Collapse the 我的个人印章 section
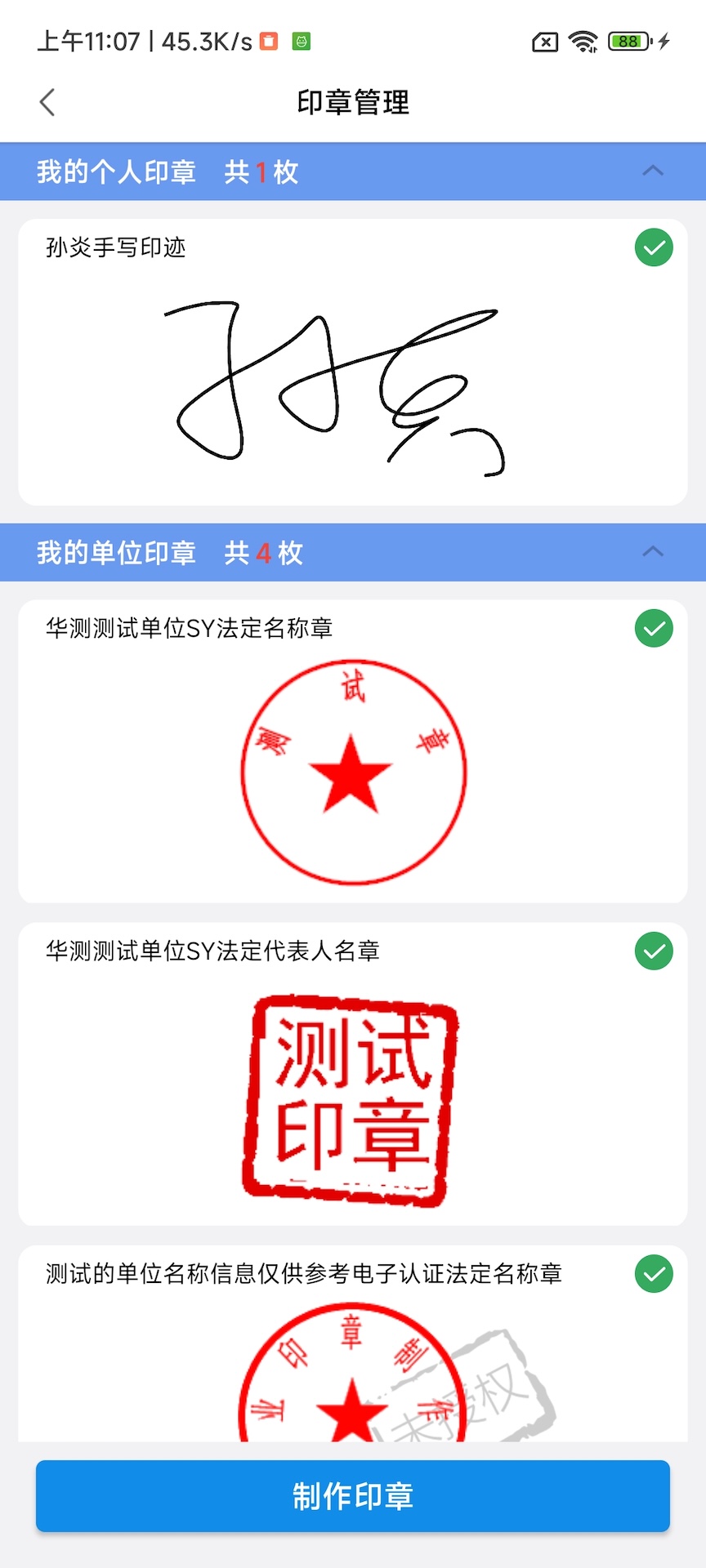 click(x=652, y=171)
